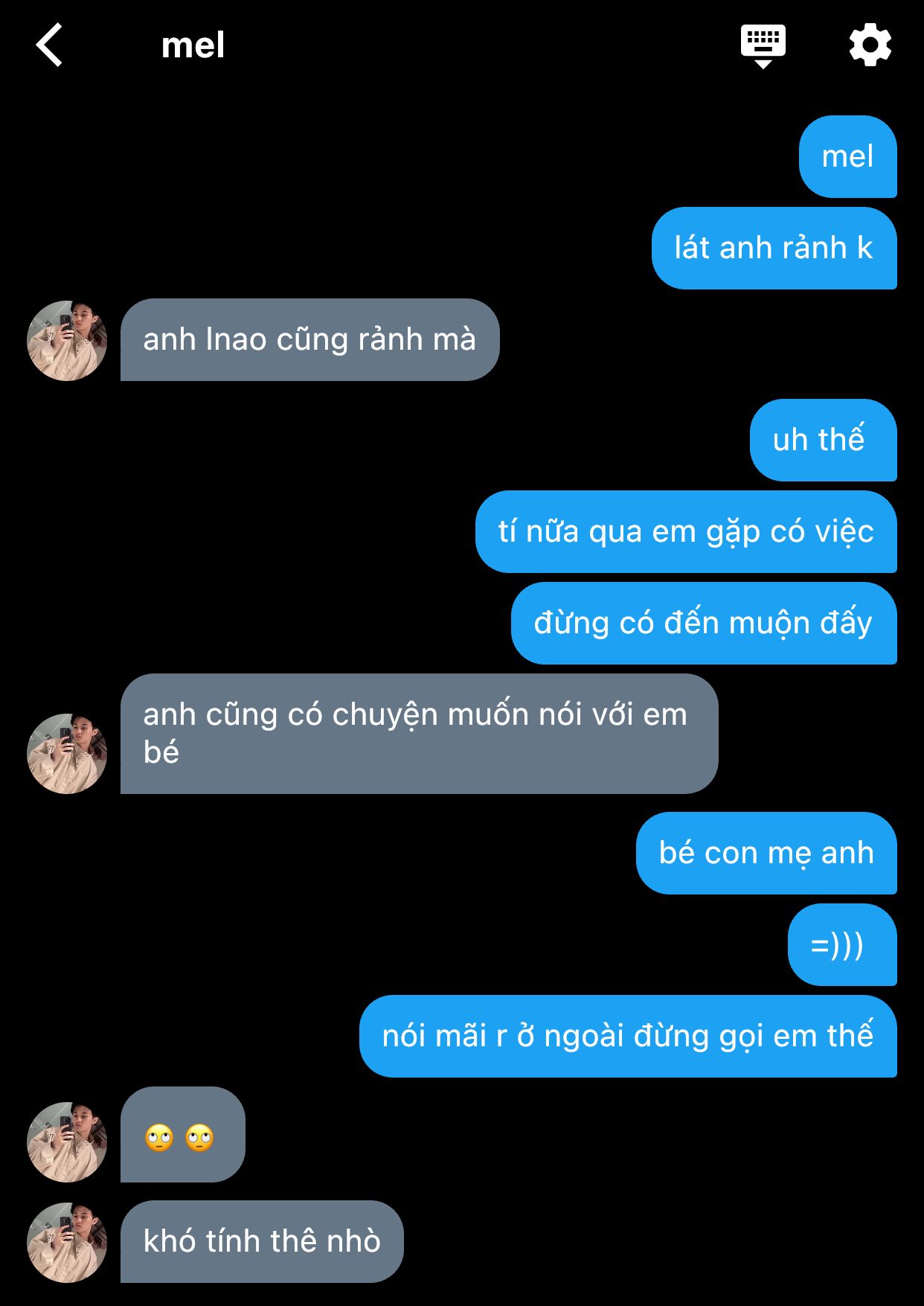The height and width of the screenshot is (1306, 924).
Task: Tap mel's avatar beside 'anh lnao cũng rảnh mà'
Action: 67,341
